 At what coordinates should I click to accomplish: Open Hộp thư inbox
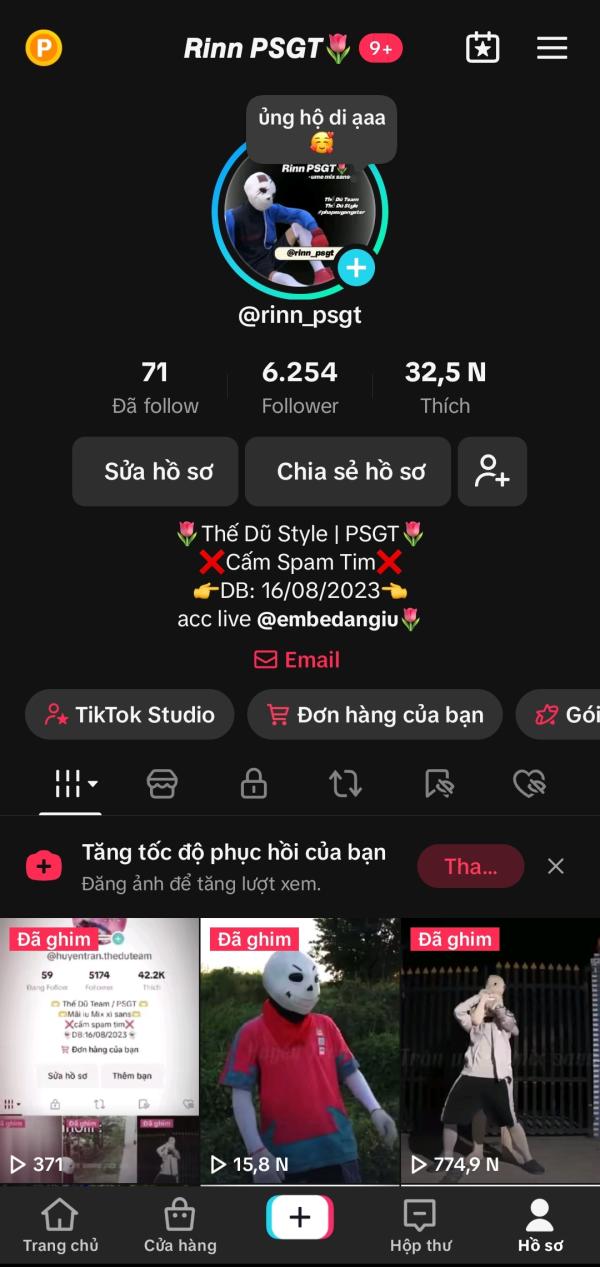tap(420, 1226)
